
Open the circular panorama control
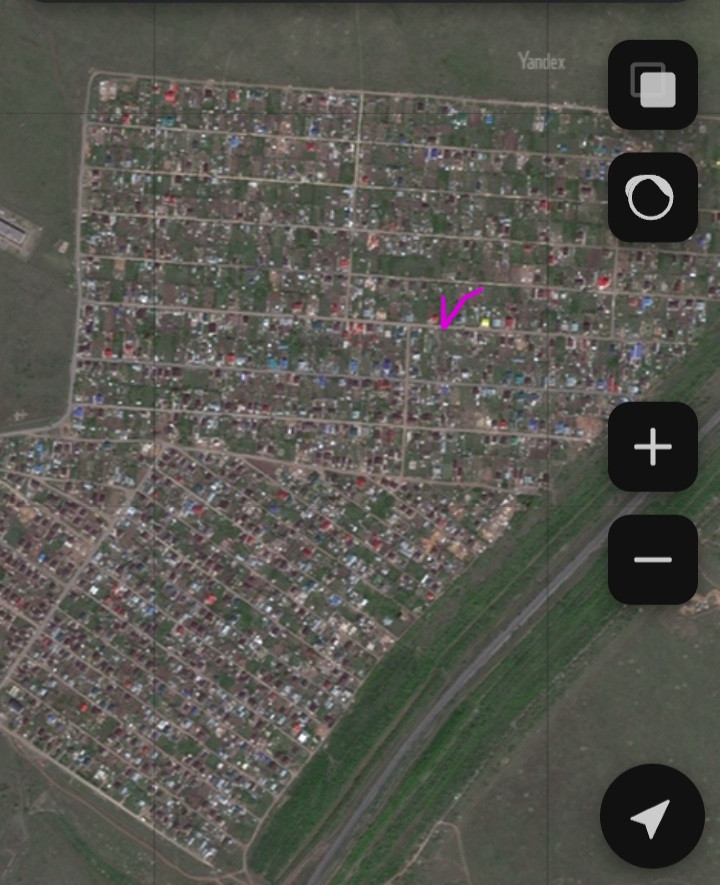[652, 197]
